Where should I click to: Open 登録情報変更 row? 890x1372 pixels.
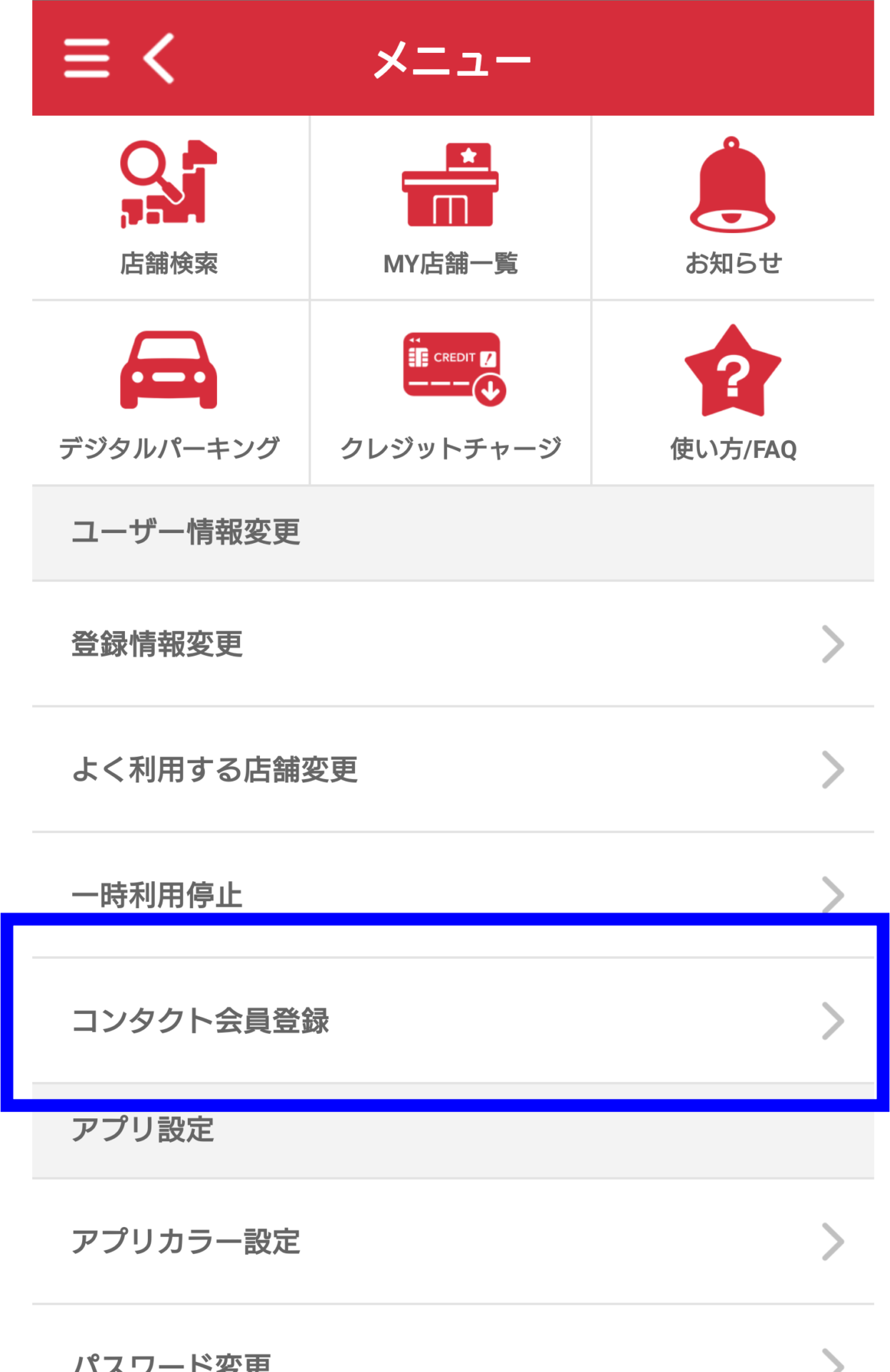453,644
